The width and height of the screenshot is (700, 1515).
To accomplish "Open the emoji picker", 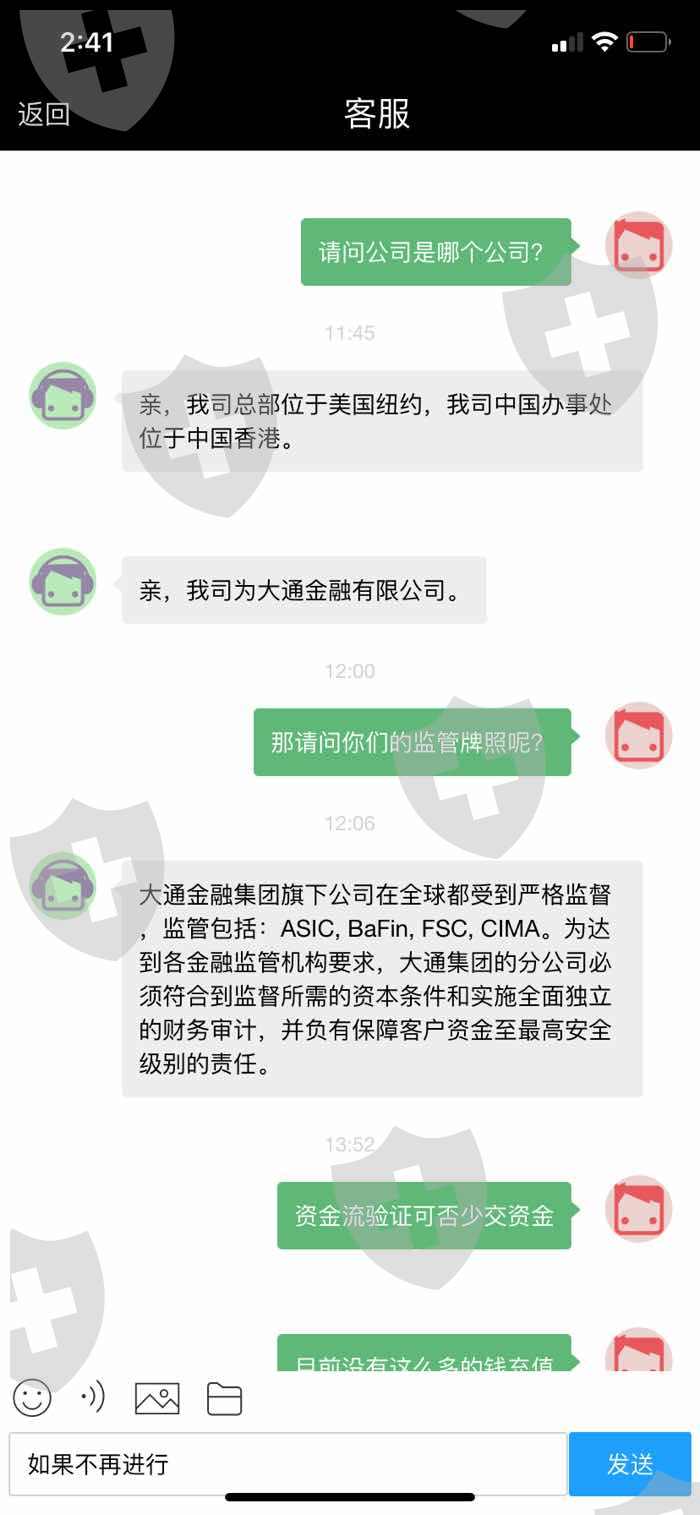I will tap(32, 1397).
